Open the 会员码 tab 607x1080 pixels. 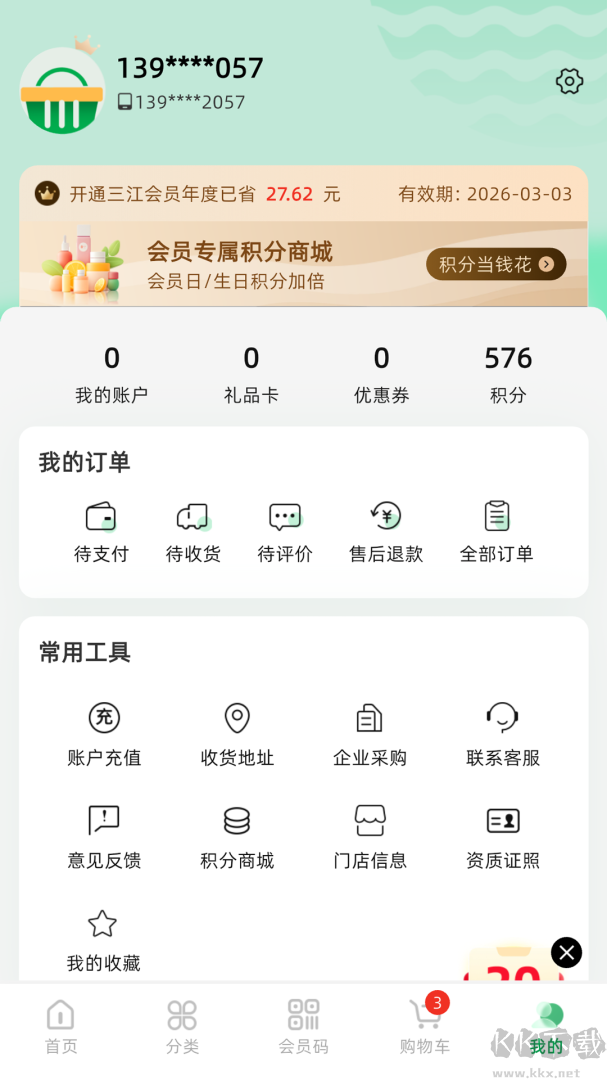303,1027
